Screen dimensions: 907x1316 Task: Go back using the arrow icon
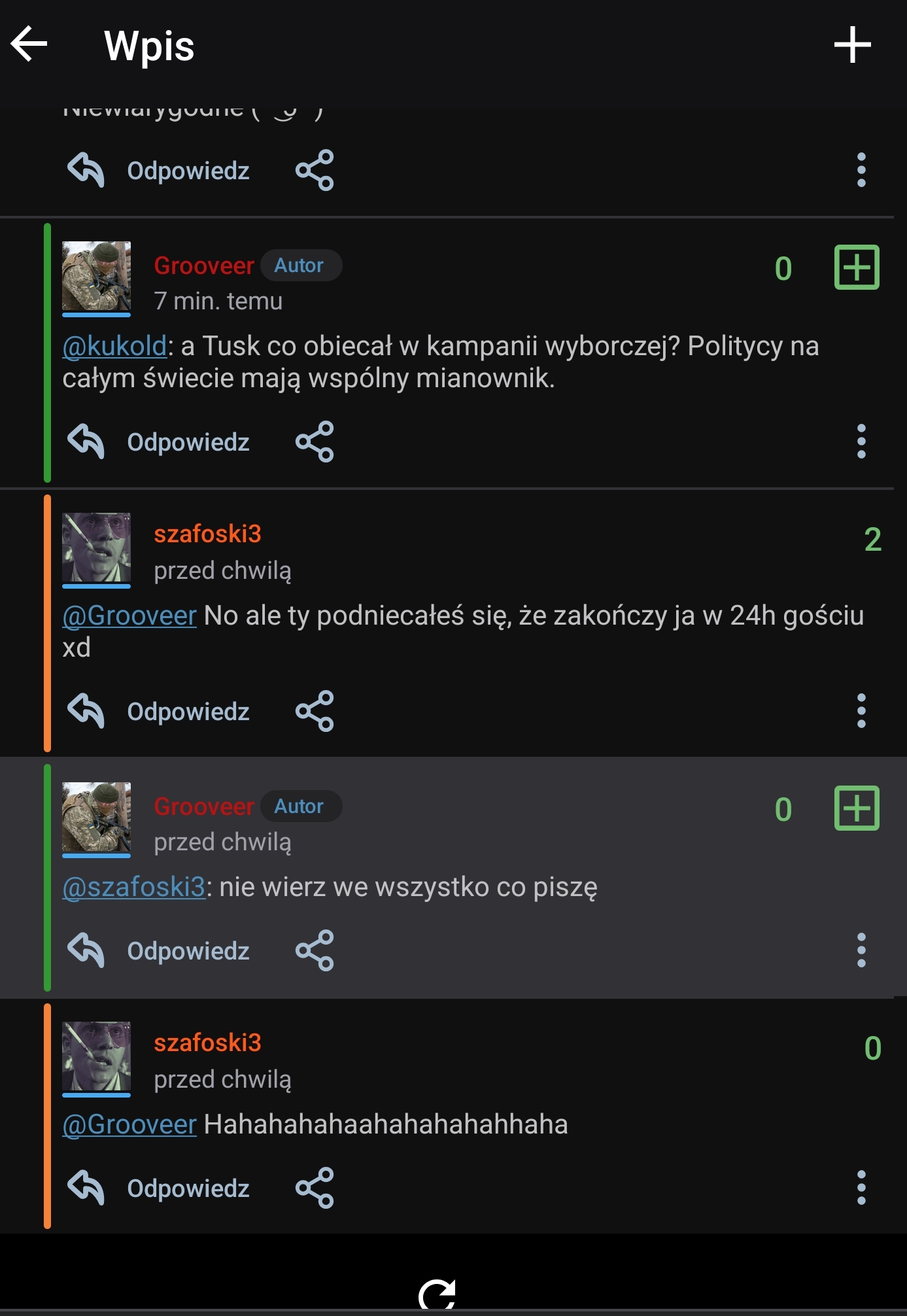tap(29, 44)
